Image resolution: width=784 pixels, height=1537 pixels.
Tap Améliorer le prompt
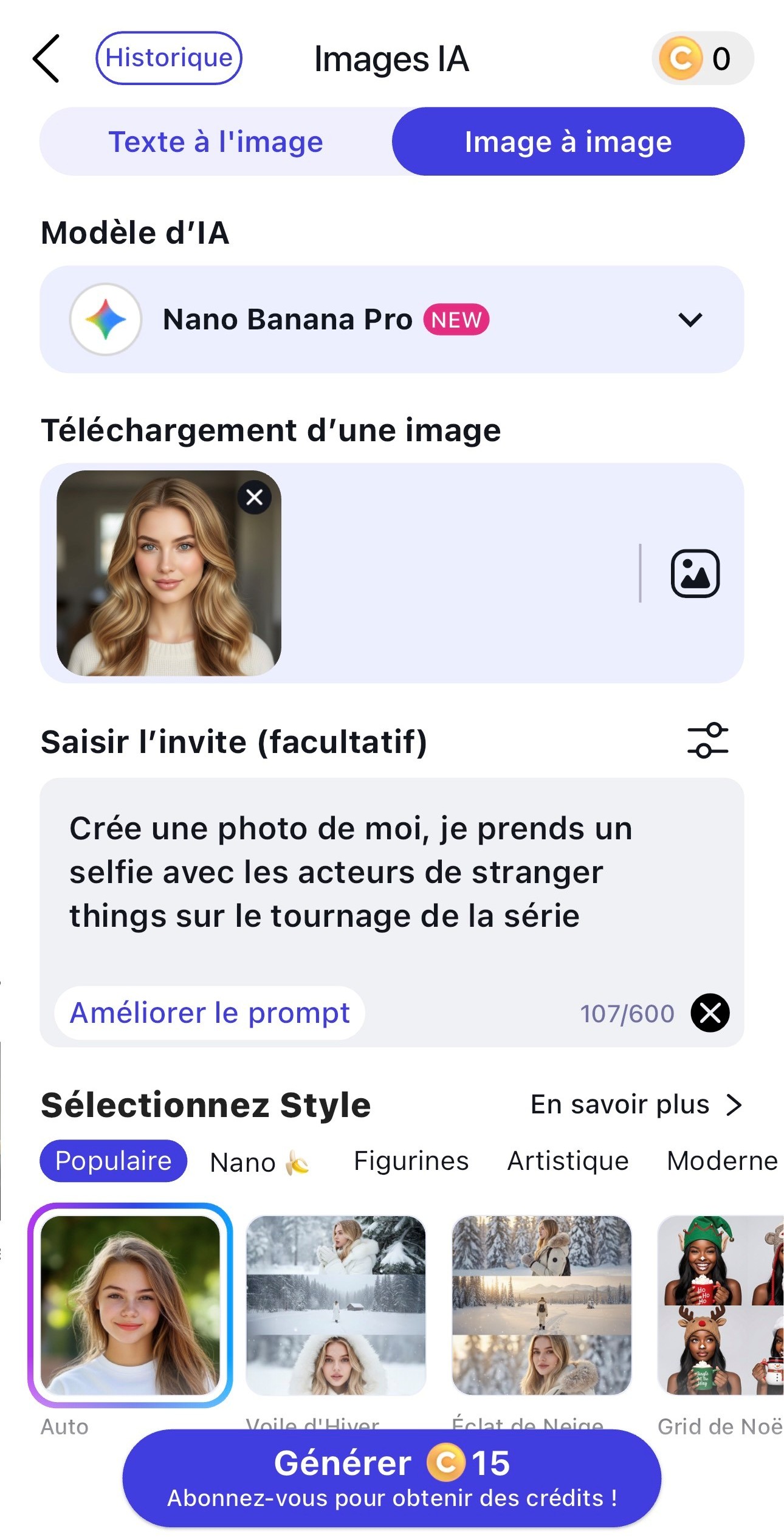point(210,1013)
